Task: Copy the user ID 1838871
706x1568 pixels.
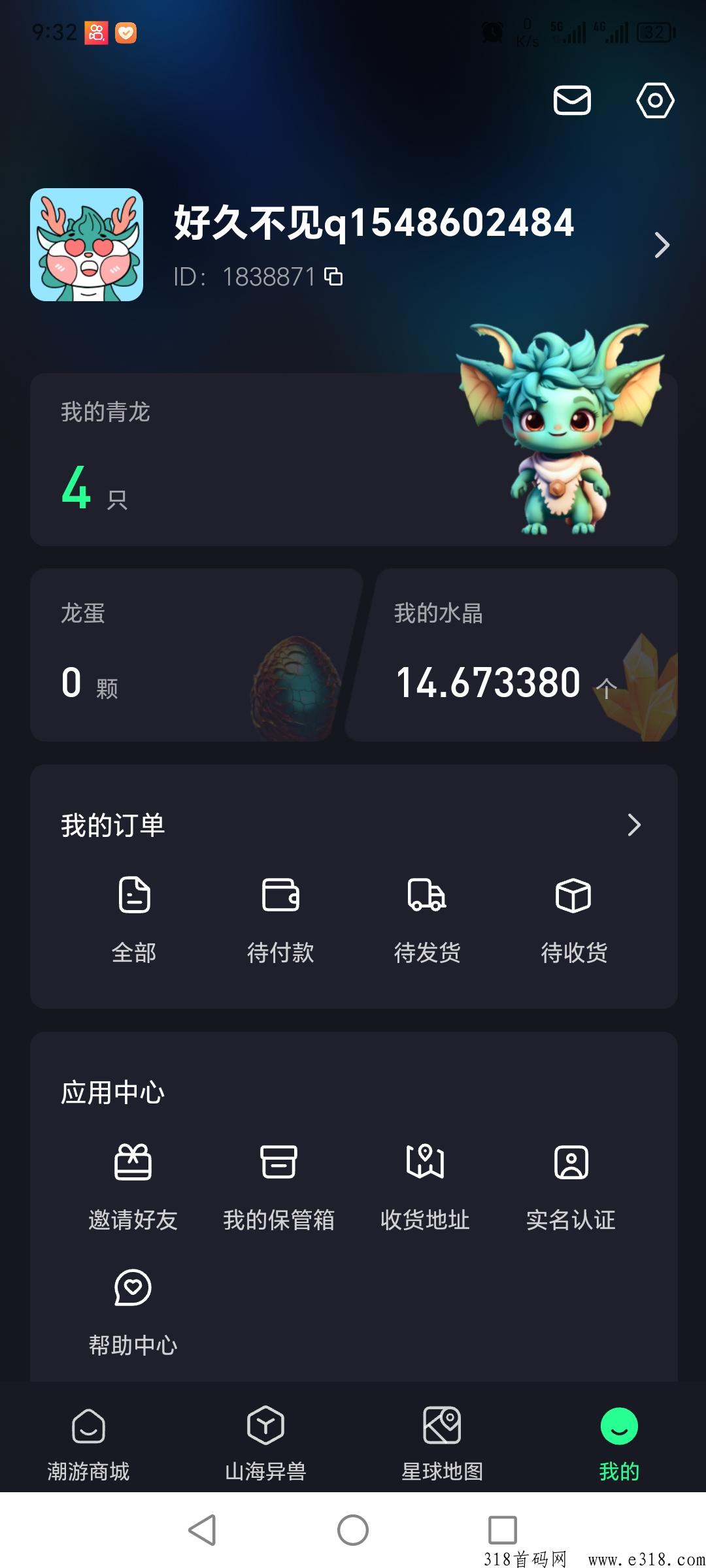Action: tap(333, 276)
